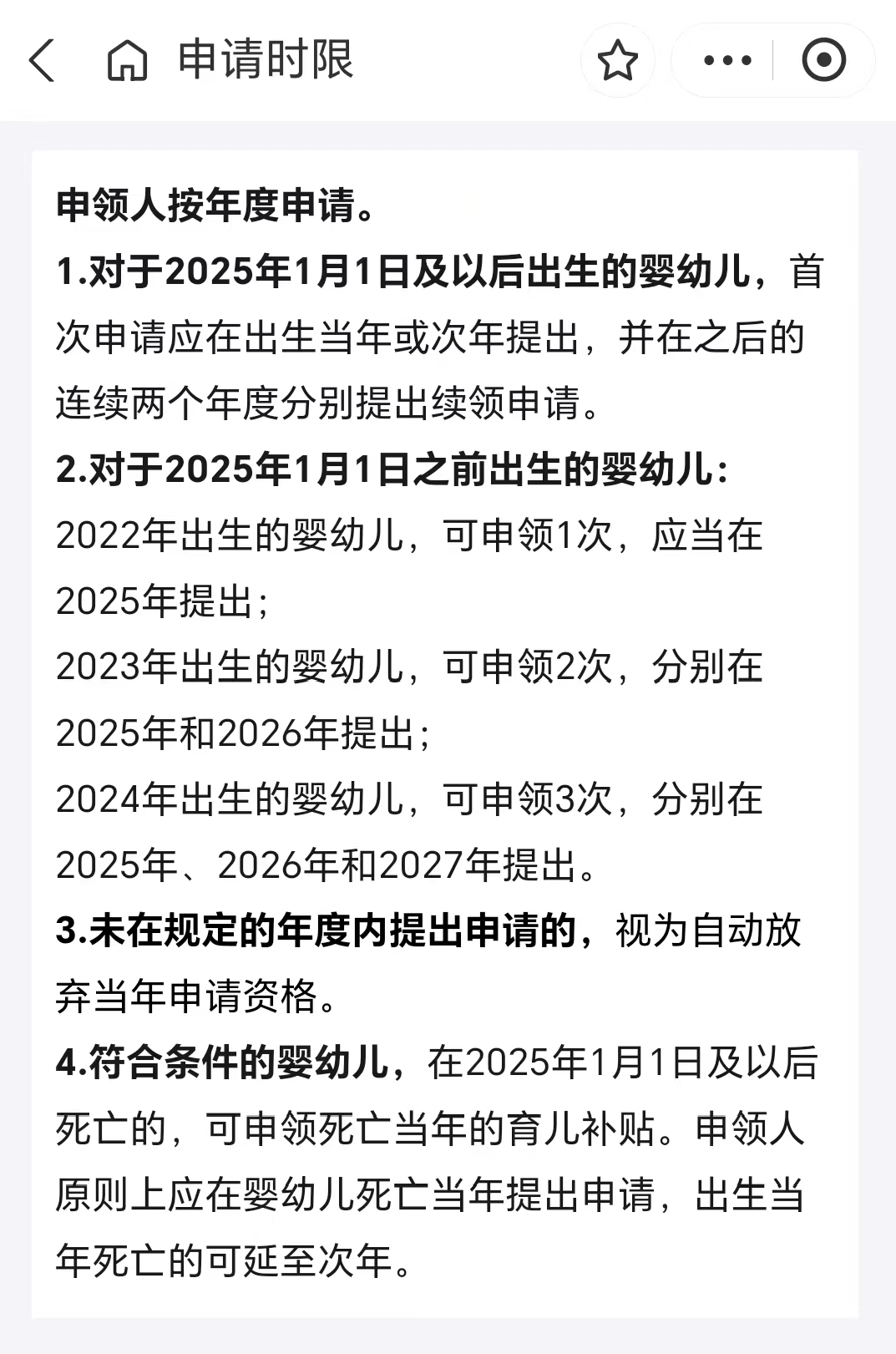
Task: Go back from the 申请时限 page
Action: (42, 60)
